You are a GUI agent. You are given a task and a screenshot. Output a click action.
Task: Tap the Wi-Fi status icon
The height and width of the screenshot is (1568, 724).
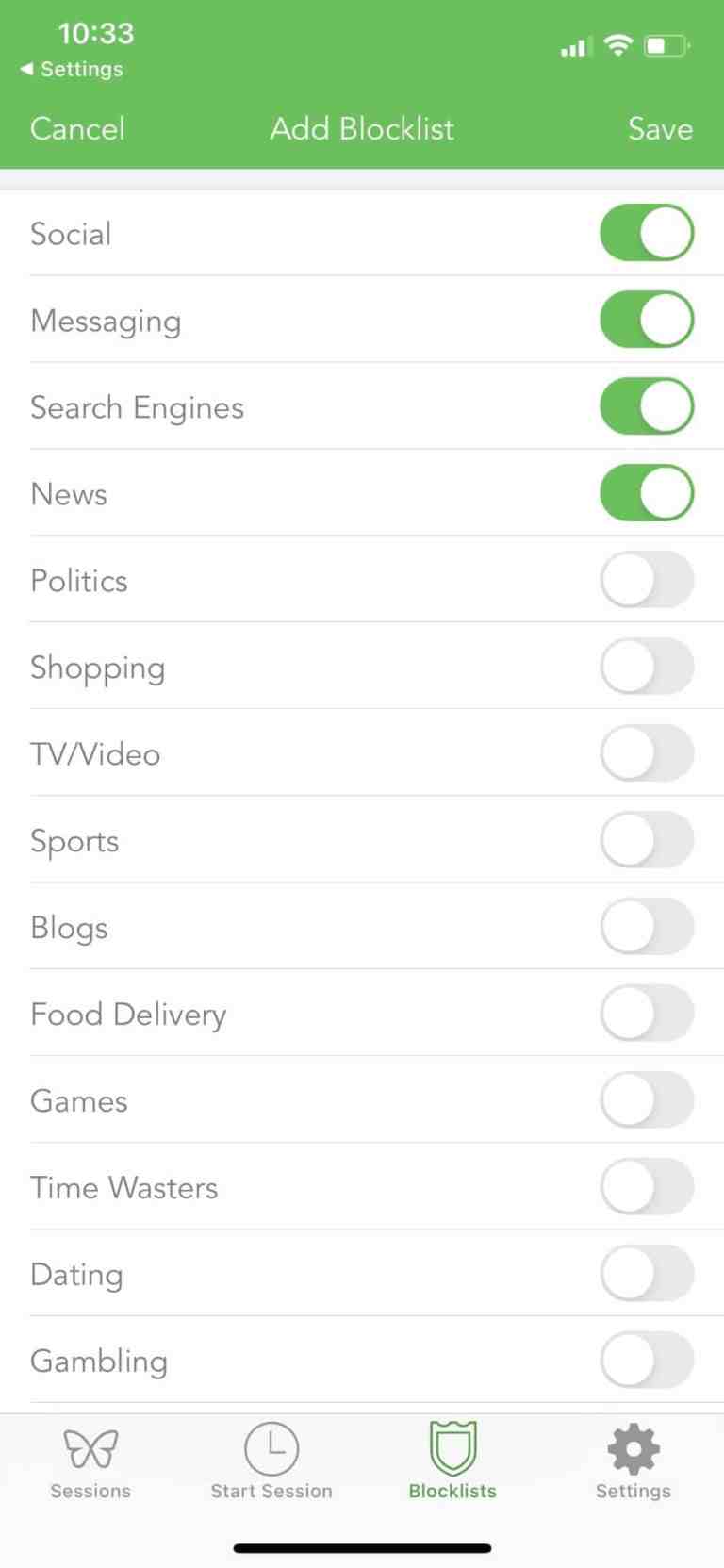click(617, 44)
